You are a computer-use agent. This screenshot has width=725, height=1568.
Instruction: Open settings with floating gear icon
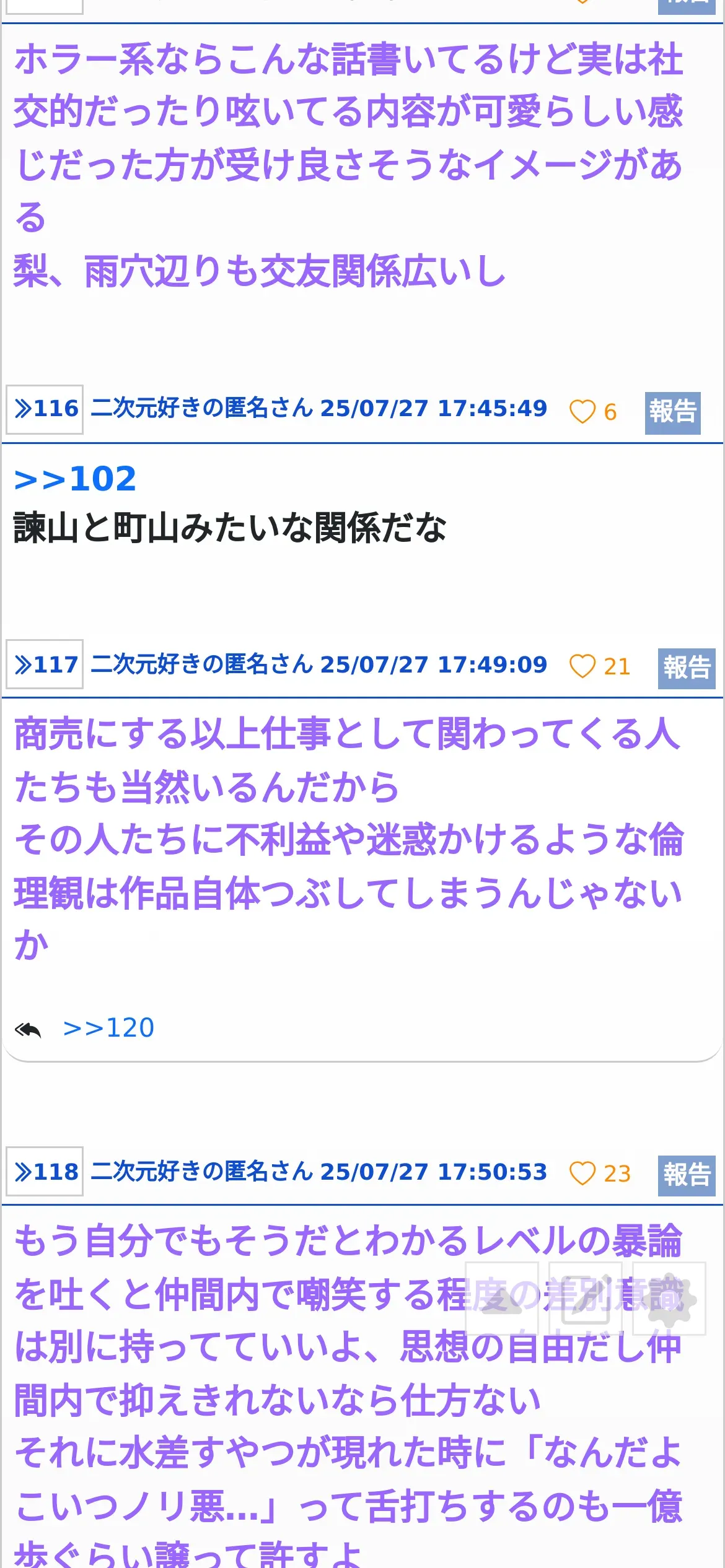669,1299
